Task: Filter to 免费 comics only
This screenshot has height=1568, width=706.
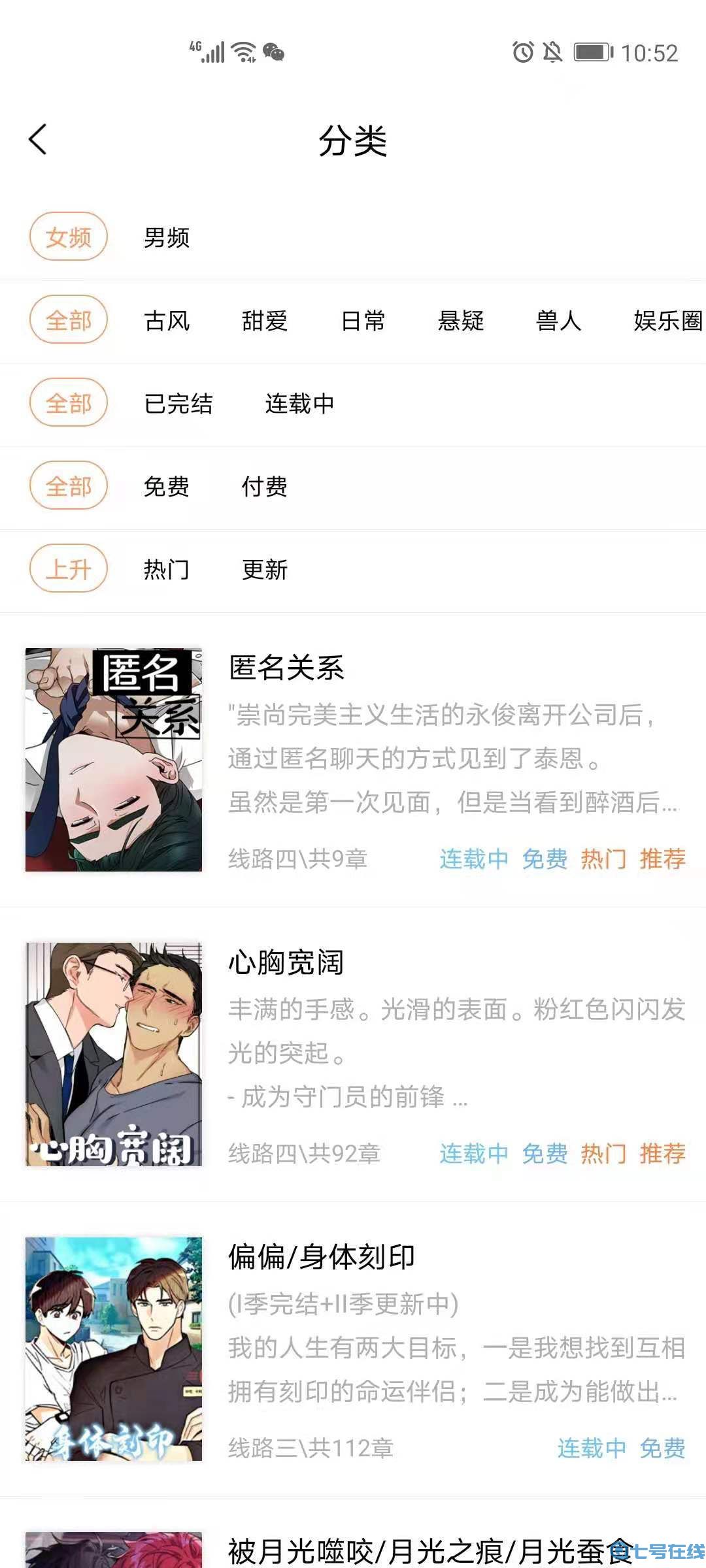Action: pos(167,487)
